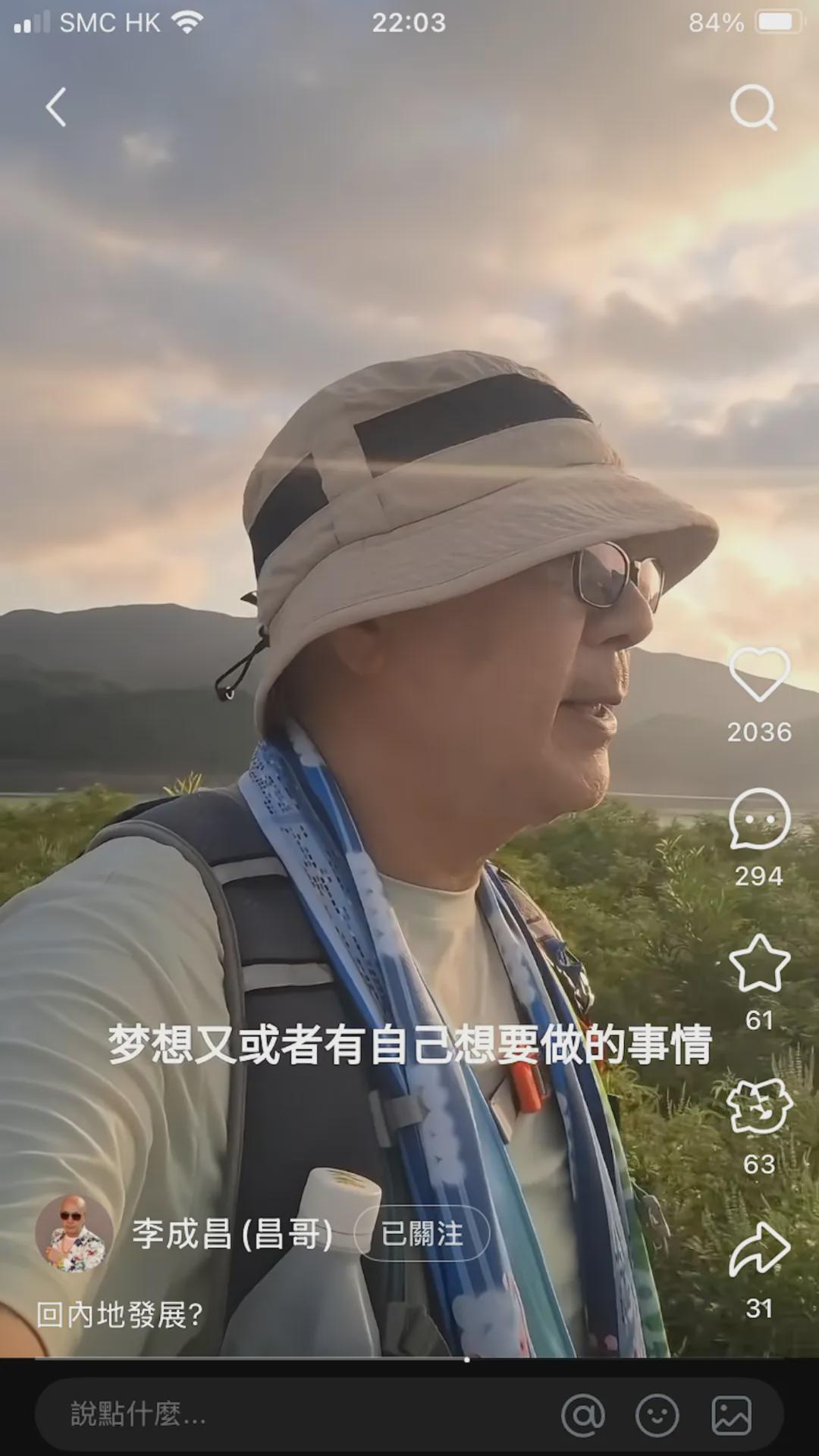Go back using the top-left arrow
The image size is (819, 1456).
point(56,107)
